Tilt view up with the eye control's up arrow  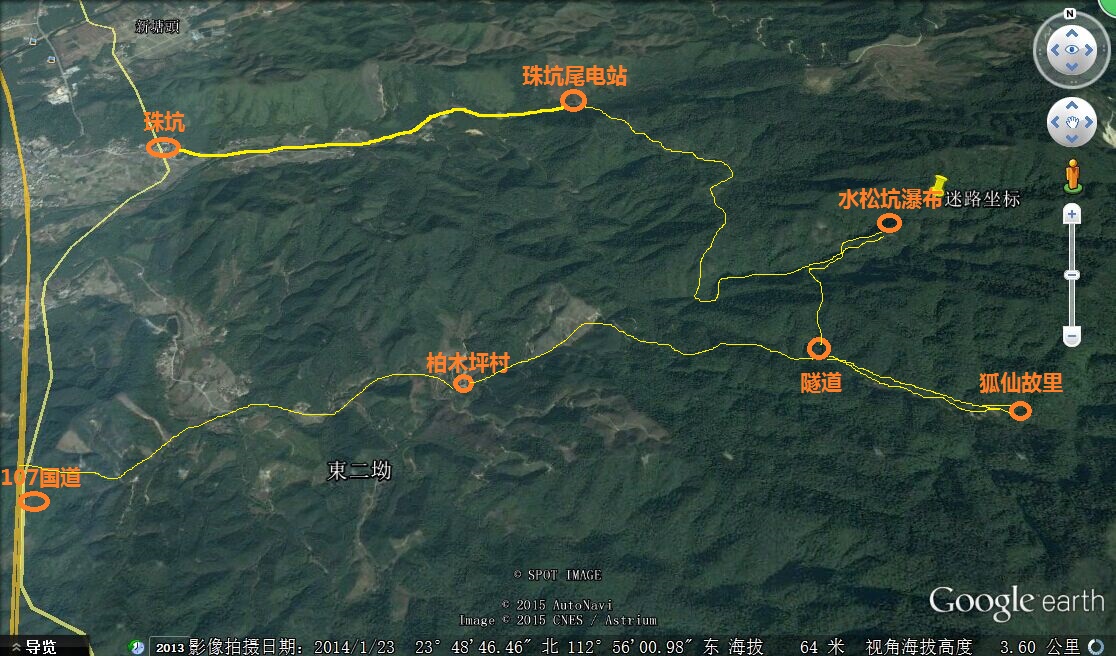1071,31
